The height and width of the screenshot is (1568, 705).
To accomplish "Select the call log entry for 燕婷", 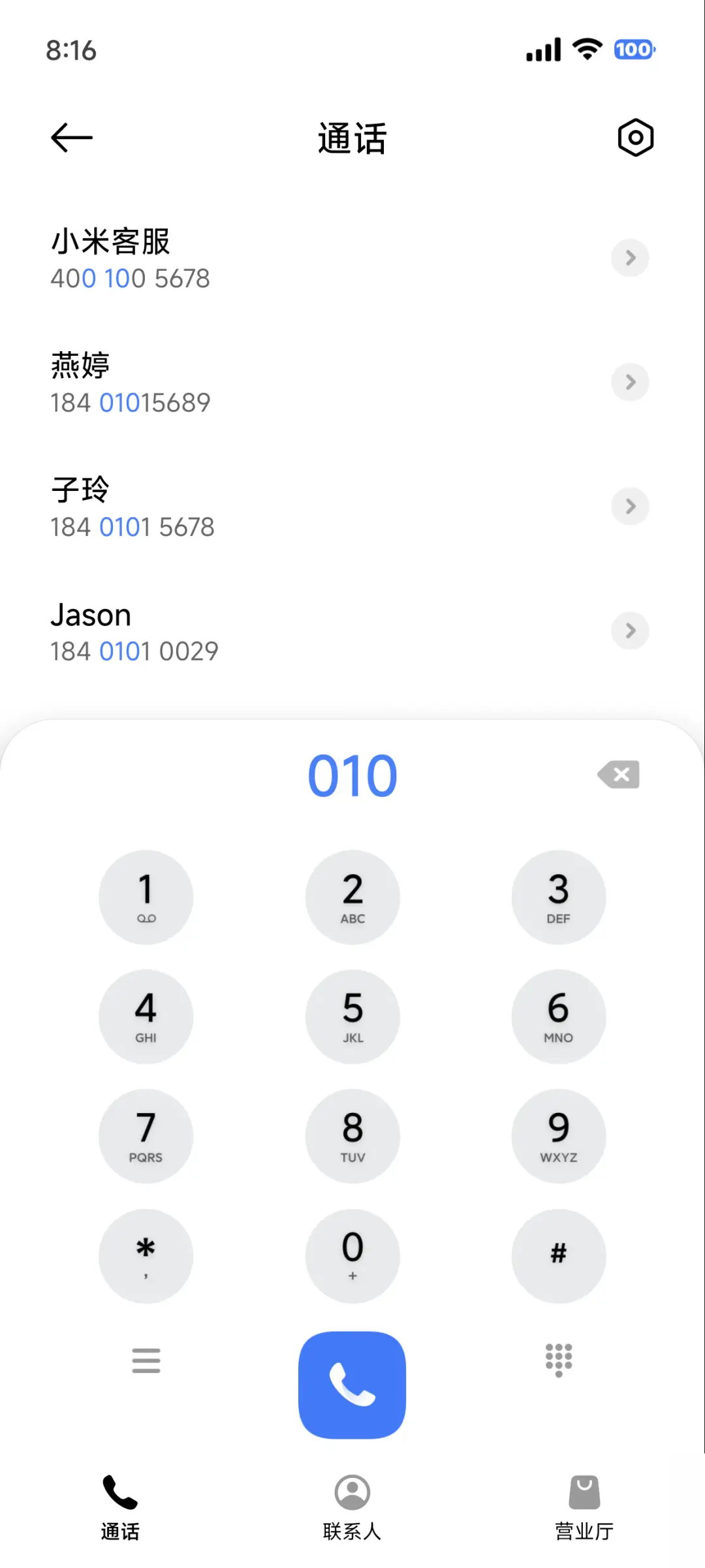I will [261, 383].
